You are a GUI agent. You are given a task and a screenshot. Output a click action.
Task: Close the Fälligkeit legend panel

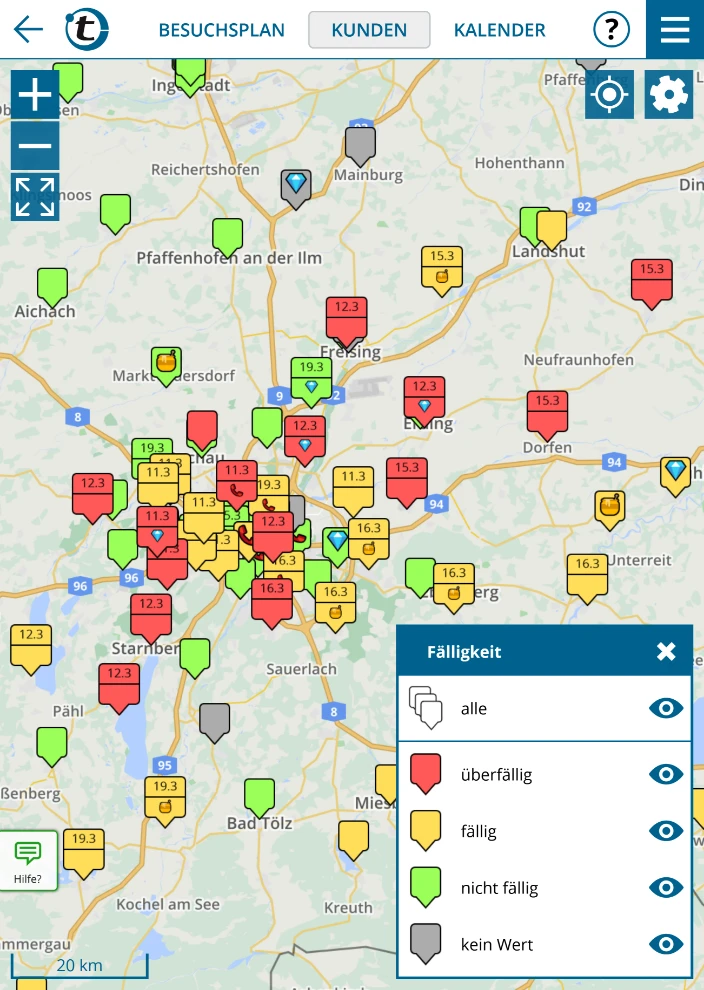pyautogui.click(x=666, y=652)
